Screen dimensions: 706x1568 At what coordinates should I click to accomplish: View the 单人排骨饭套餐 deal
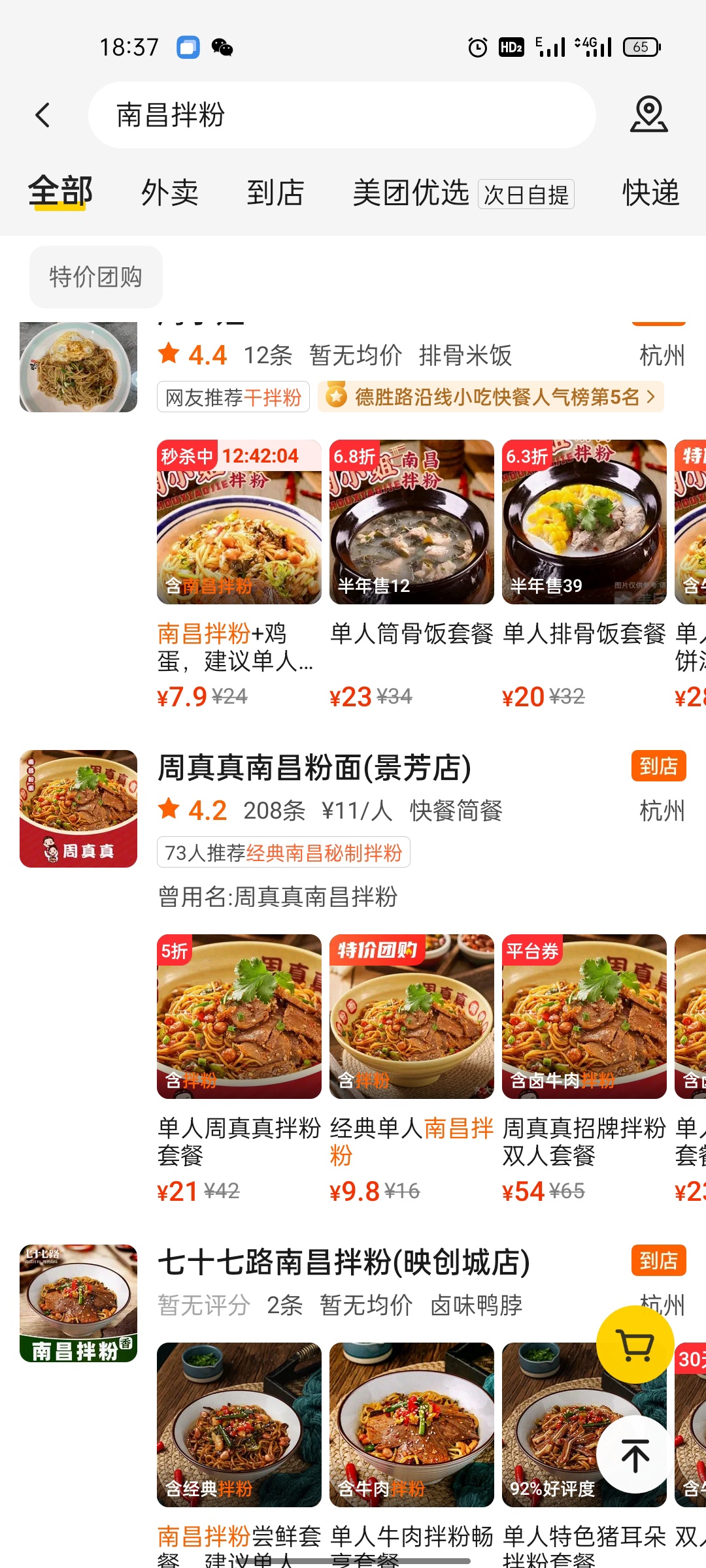coord(584,523)
